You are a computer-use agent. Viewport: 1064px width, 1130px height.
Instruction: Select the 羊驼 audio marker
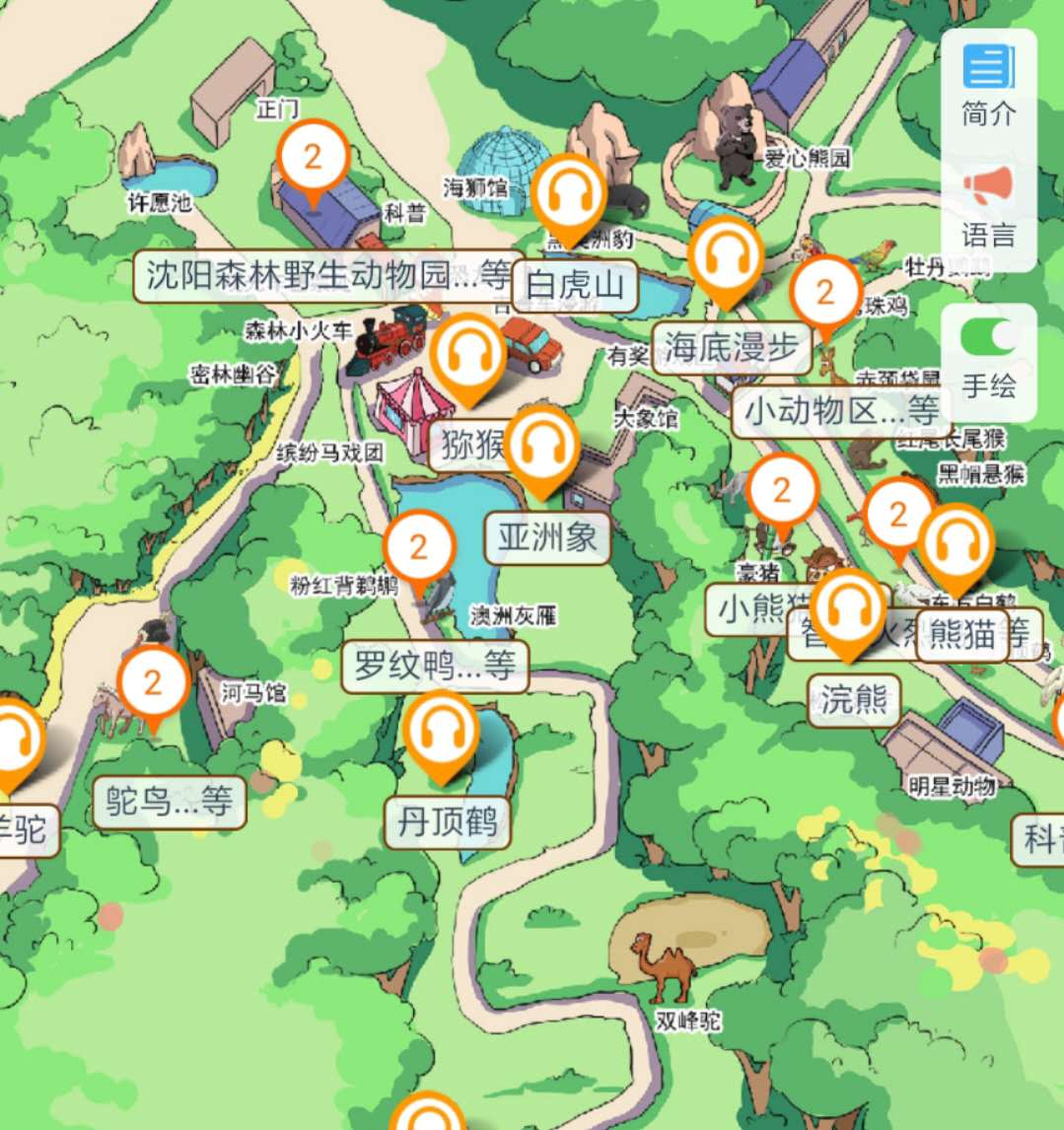[12, 738]
